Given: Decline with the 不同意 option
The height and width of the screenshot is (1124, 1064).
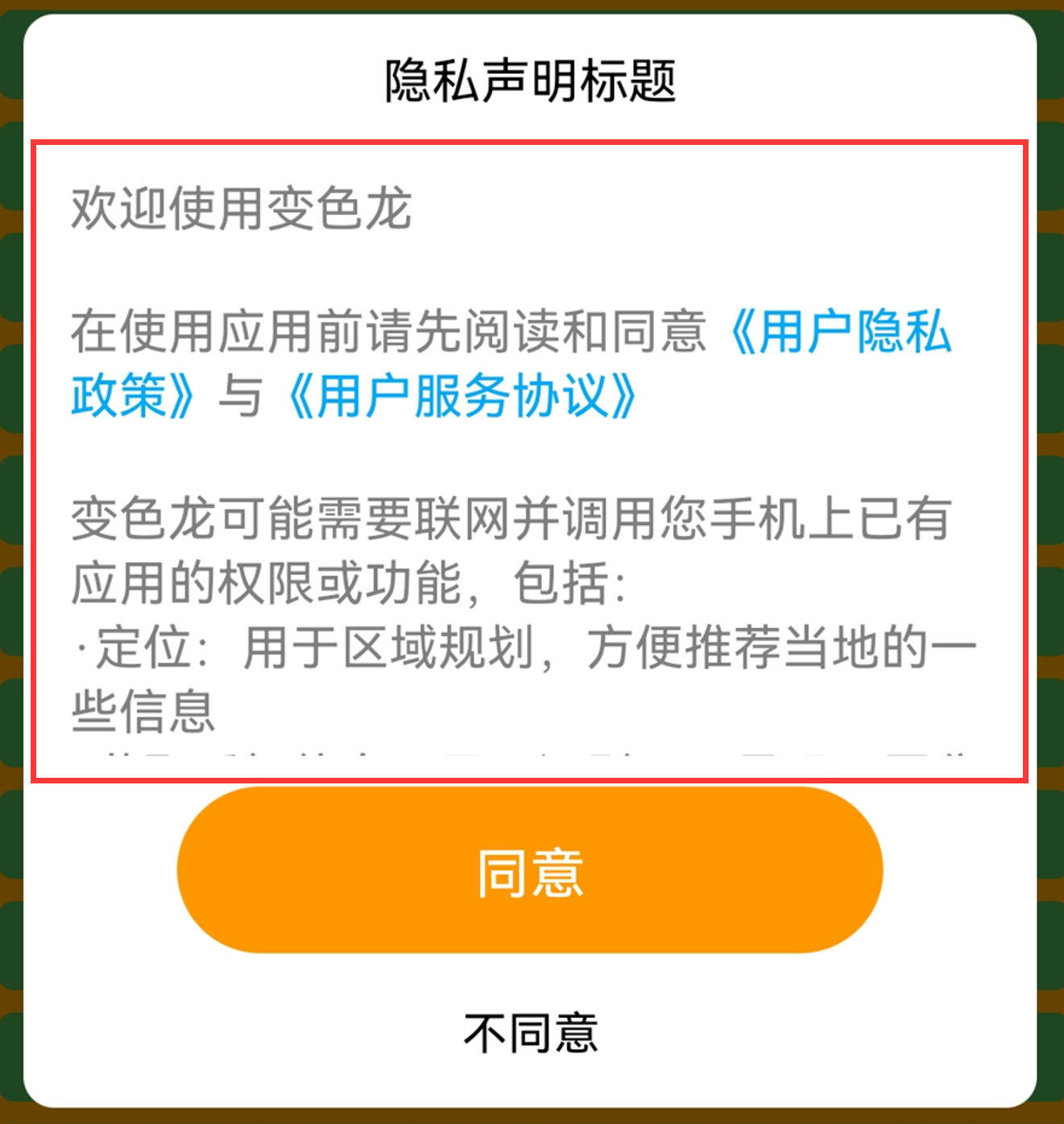Looking at the screenshot, I should click(x=530, y=1033).
